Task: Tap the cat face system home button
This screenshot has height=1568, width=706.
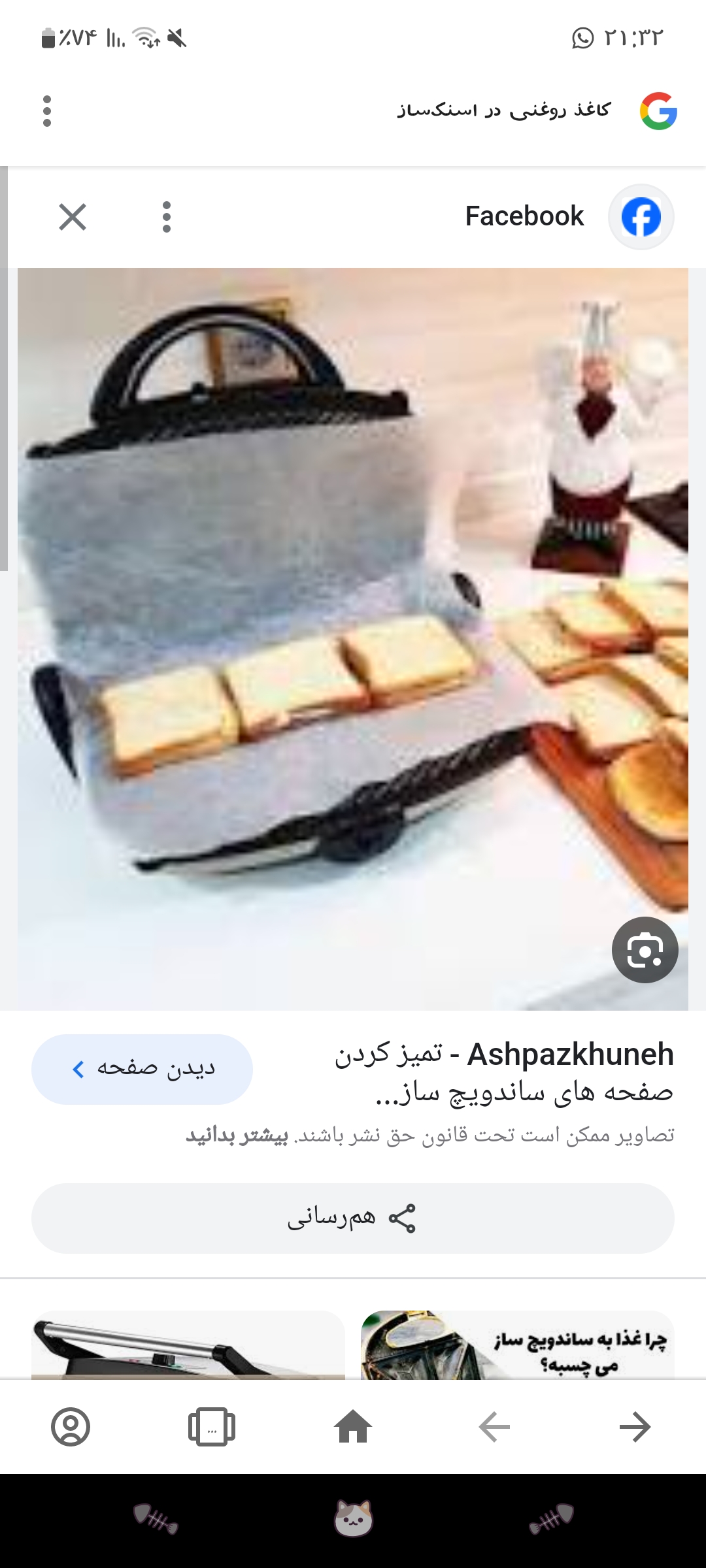Action: (353, 1518)
